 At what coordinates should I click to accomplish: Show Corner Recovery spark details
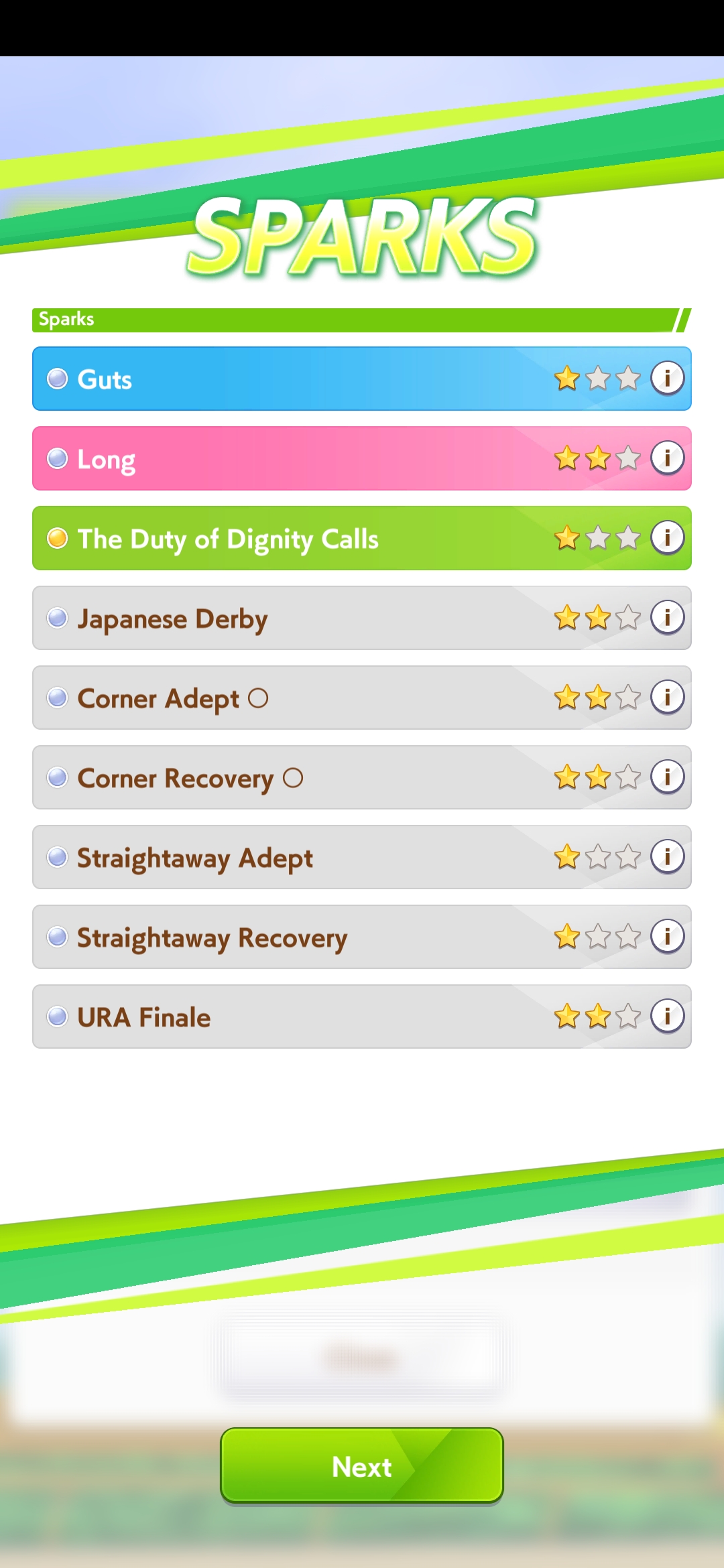pos(667,777)
